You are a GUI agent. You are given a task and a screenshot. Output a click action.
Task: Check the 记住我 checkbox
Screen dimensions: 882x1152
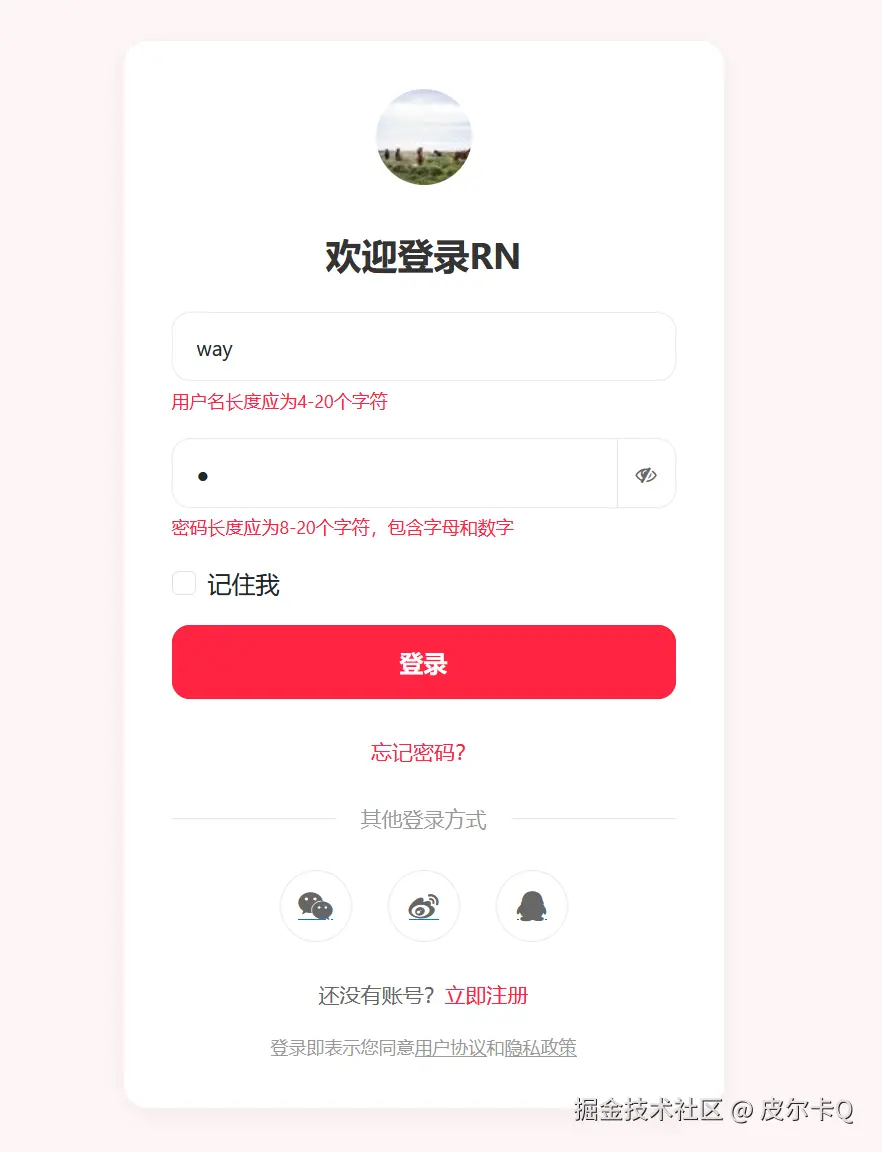click(184, 583)
